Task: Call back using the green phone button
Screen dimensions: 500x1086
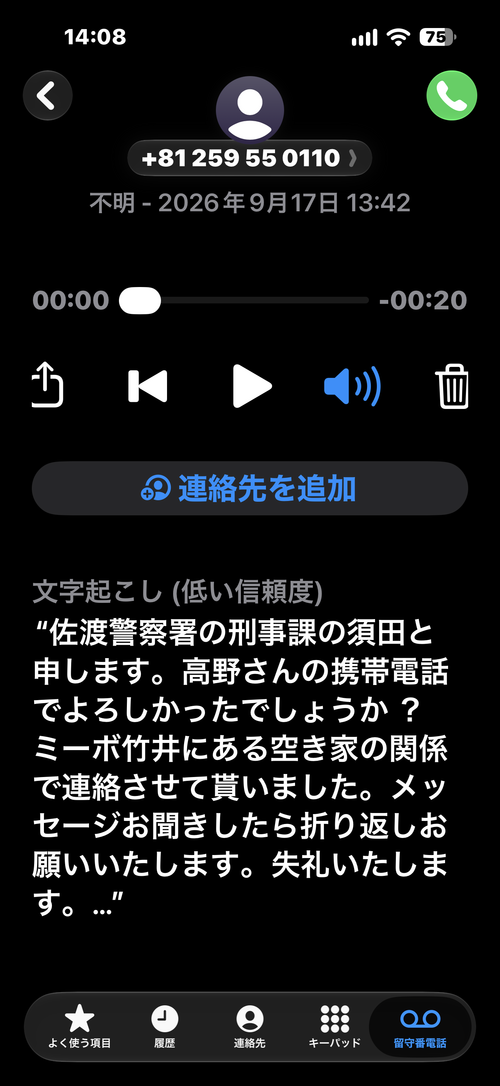Action: point(452,96)
